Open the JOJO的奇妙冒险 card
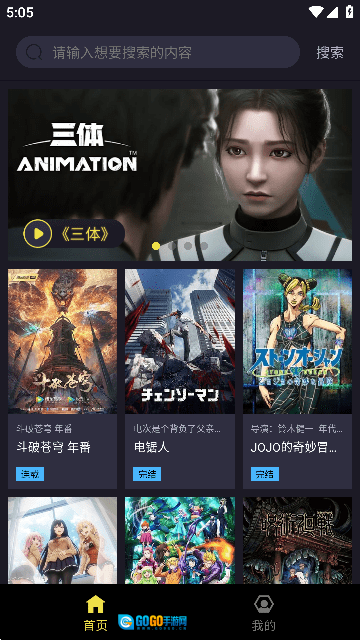360x640 pixels. point(298,379)
